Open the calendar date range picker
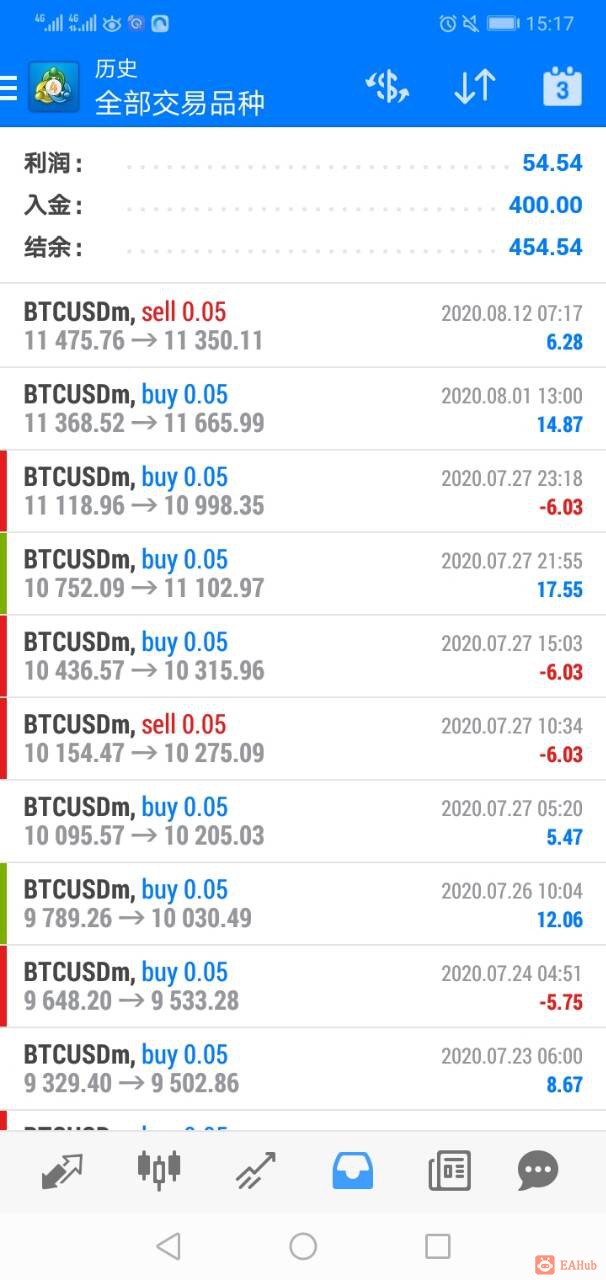 point(562,88)
